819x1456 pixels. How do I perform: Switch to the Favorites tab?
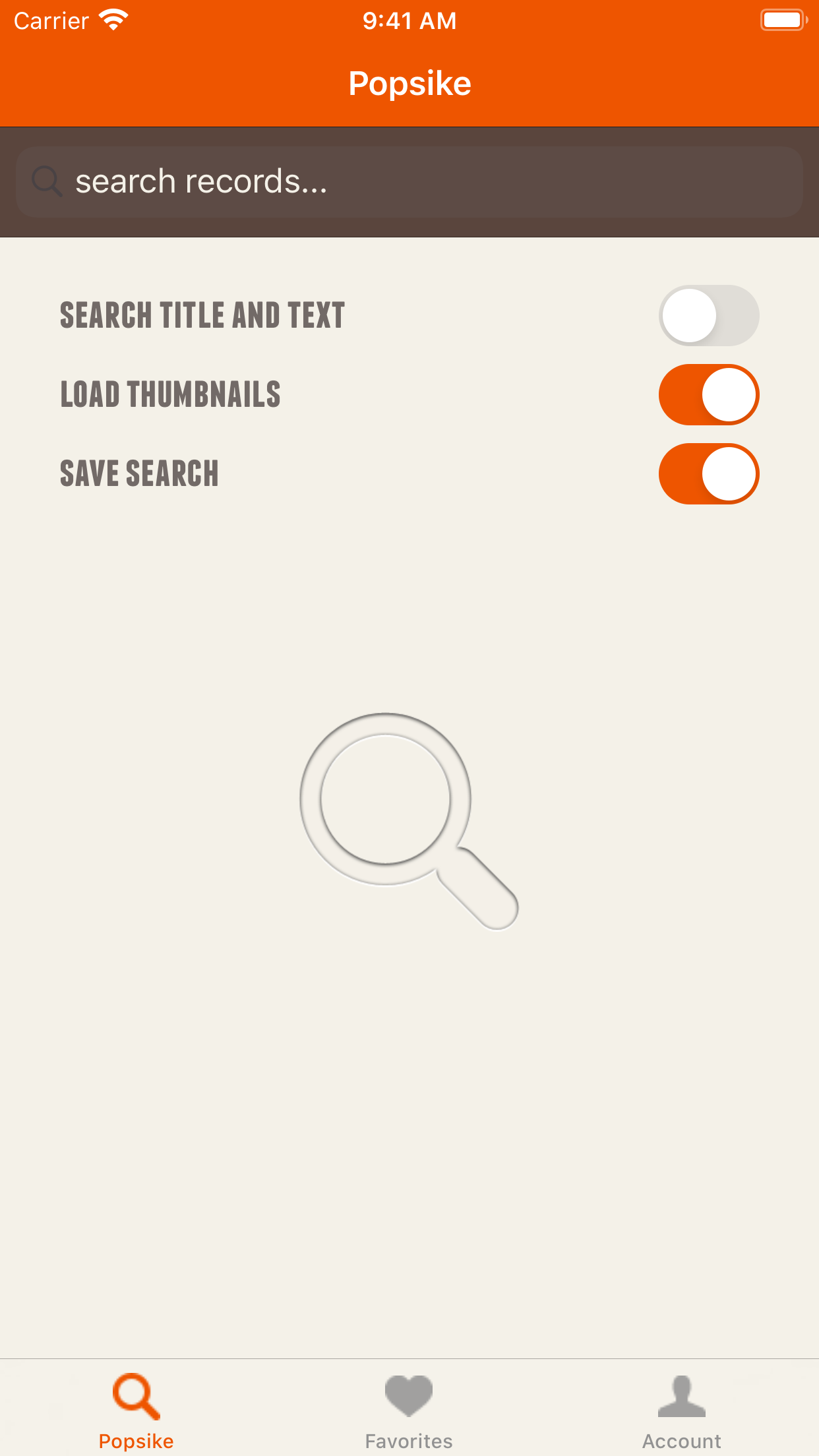click(x=408, y=1411)
